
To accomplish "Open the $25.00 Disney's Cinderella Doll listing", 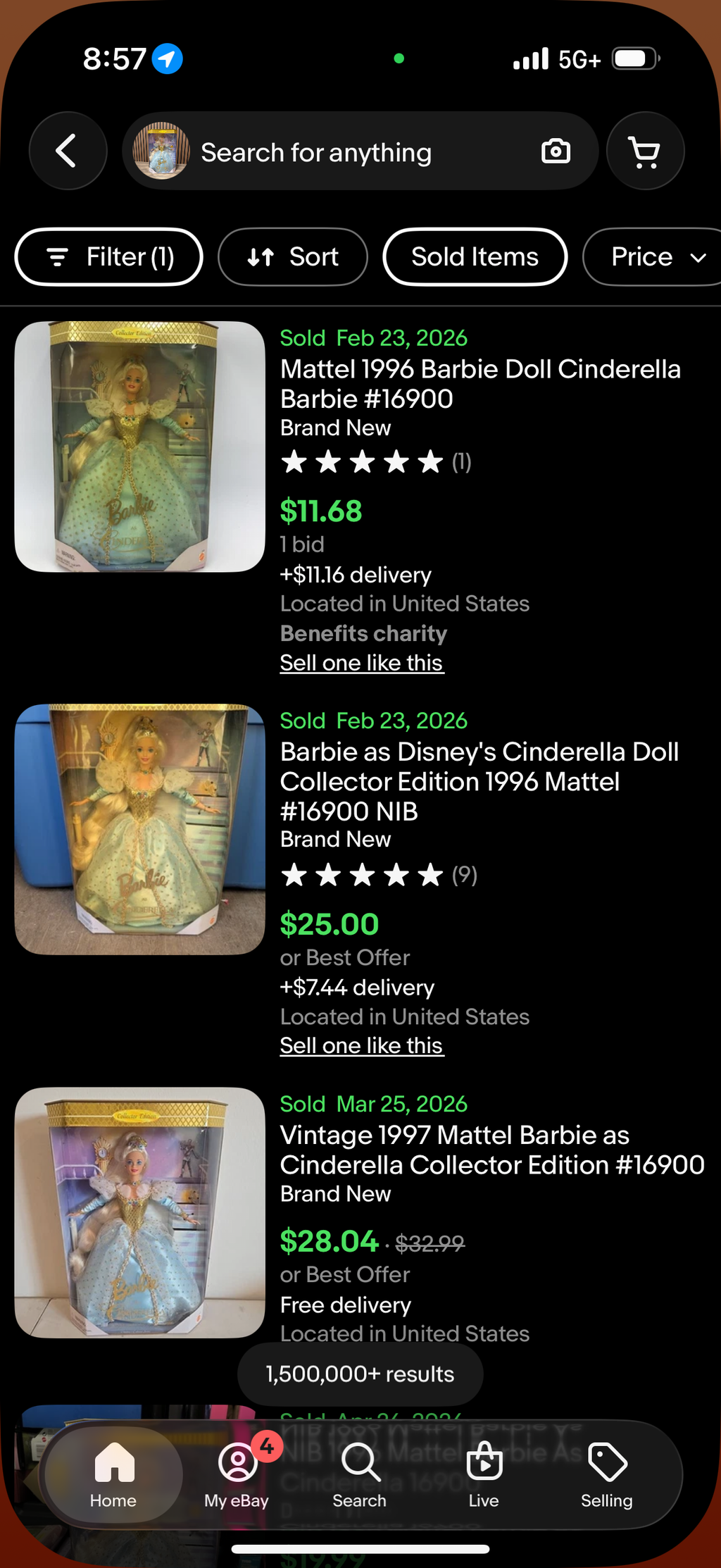I will coord(479,781).
